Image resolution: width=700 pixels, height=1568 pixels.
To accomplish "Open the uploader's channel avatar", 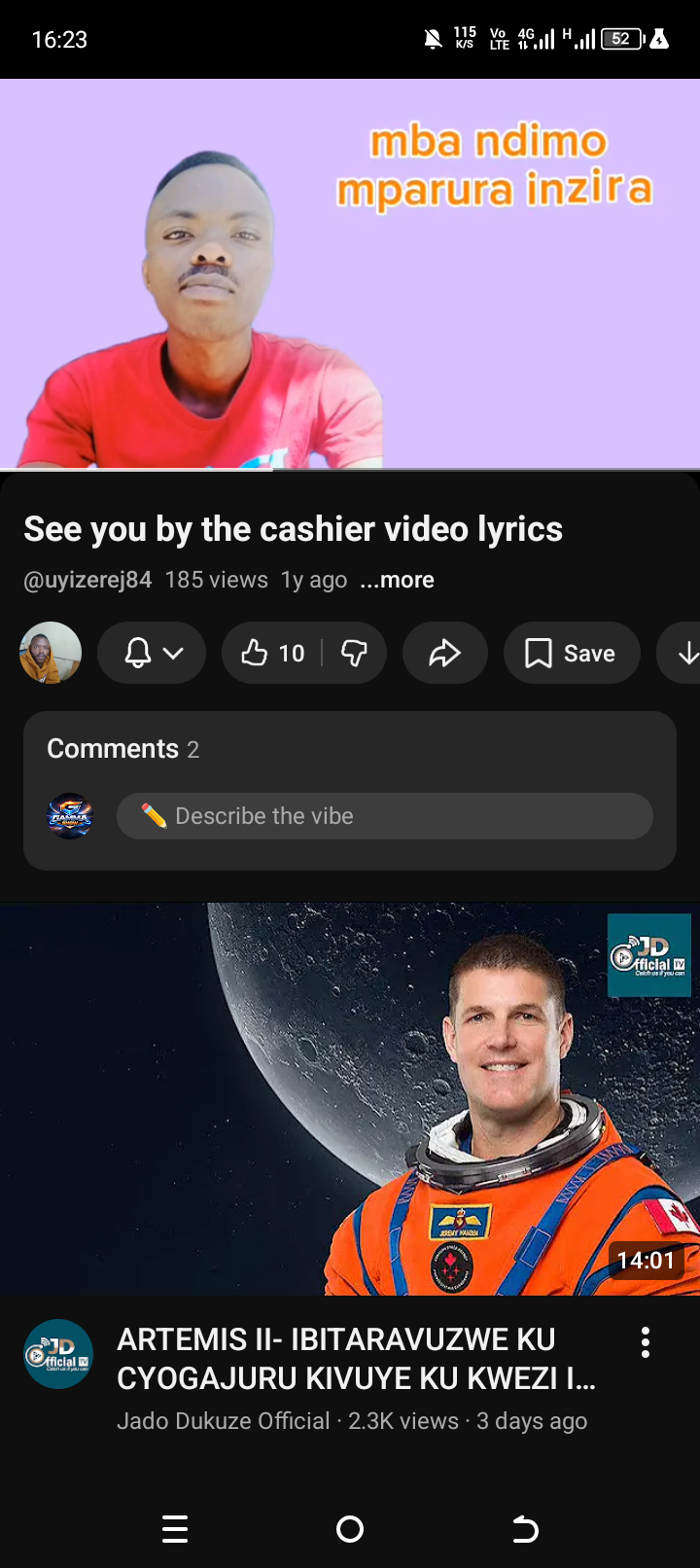I will click(x=51, y=653).
